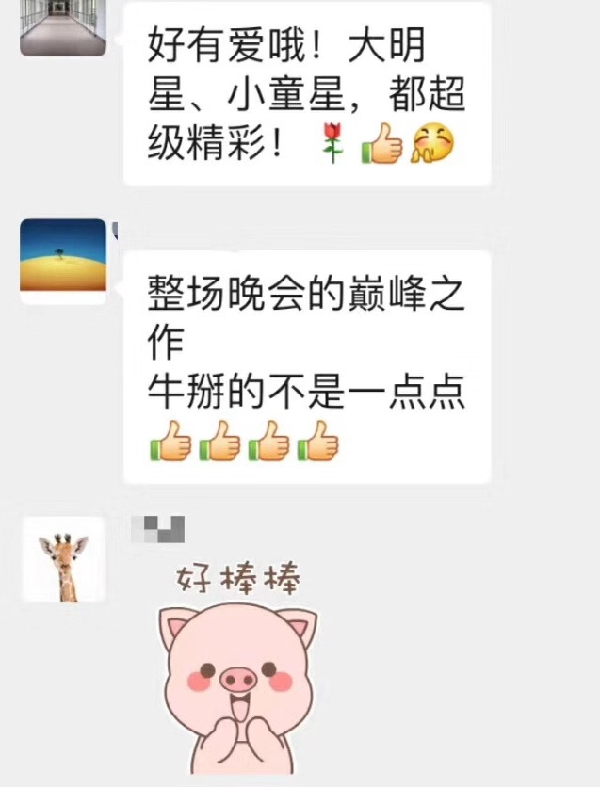Open the corridor photo avatar's profile
This screenshot has height=787, width=600.
coord(63,27)
